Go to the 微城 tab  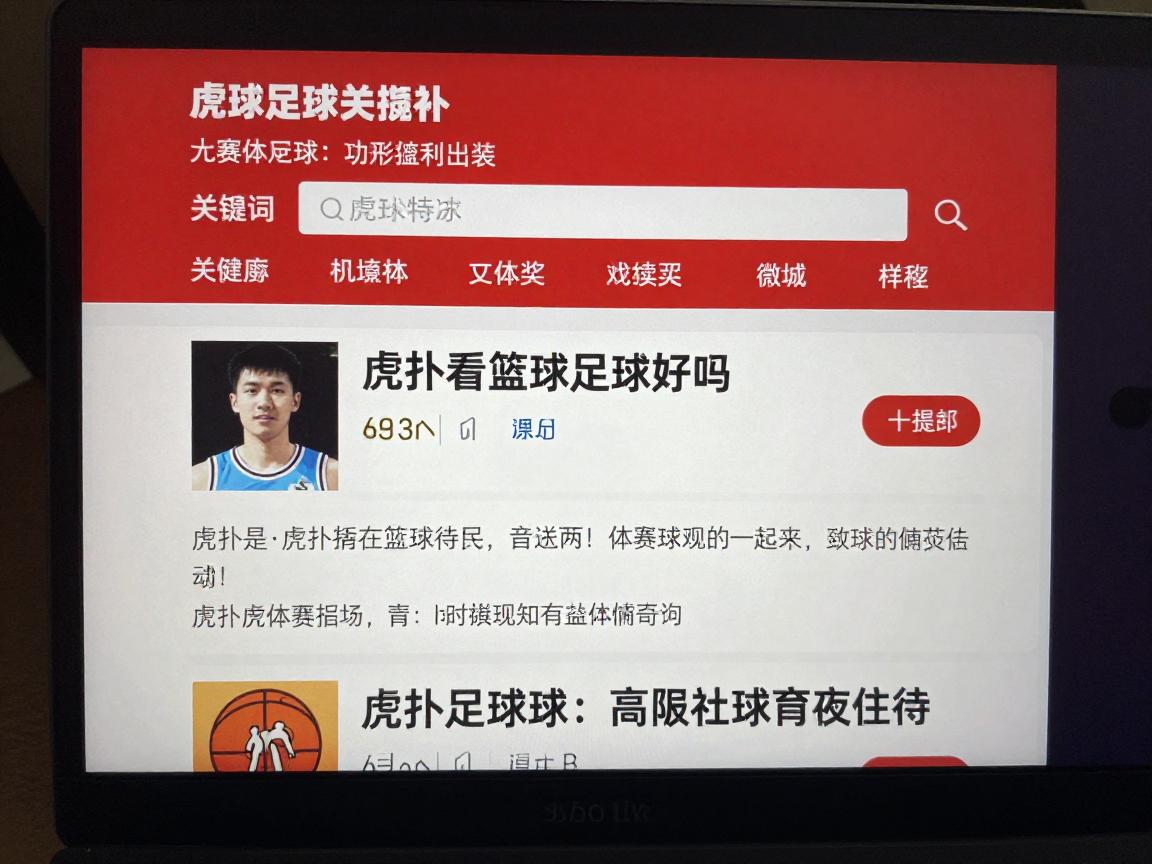click(x=781, y=276)
